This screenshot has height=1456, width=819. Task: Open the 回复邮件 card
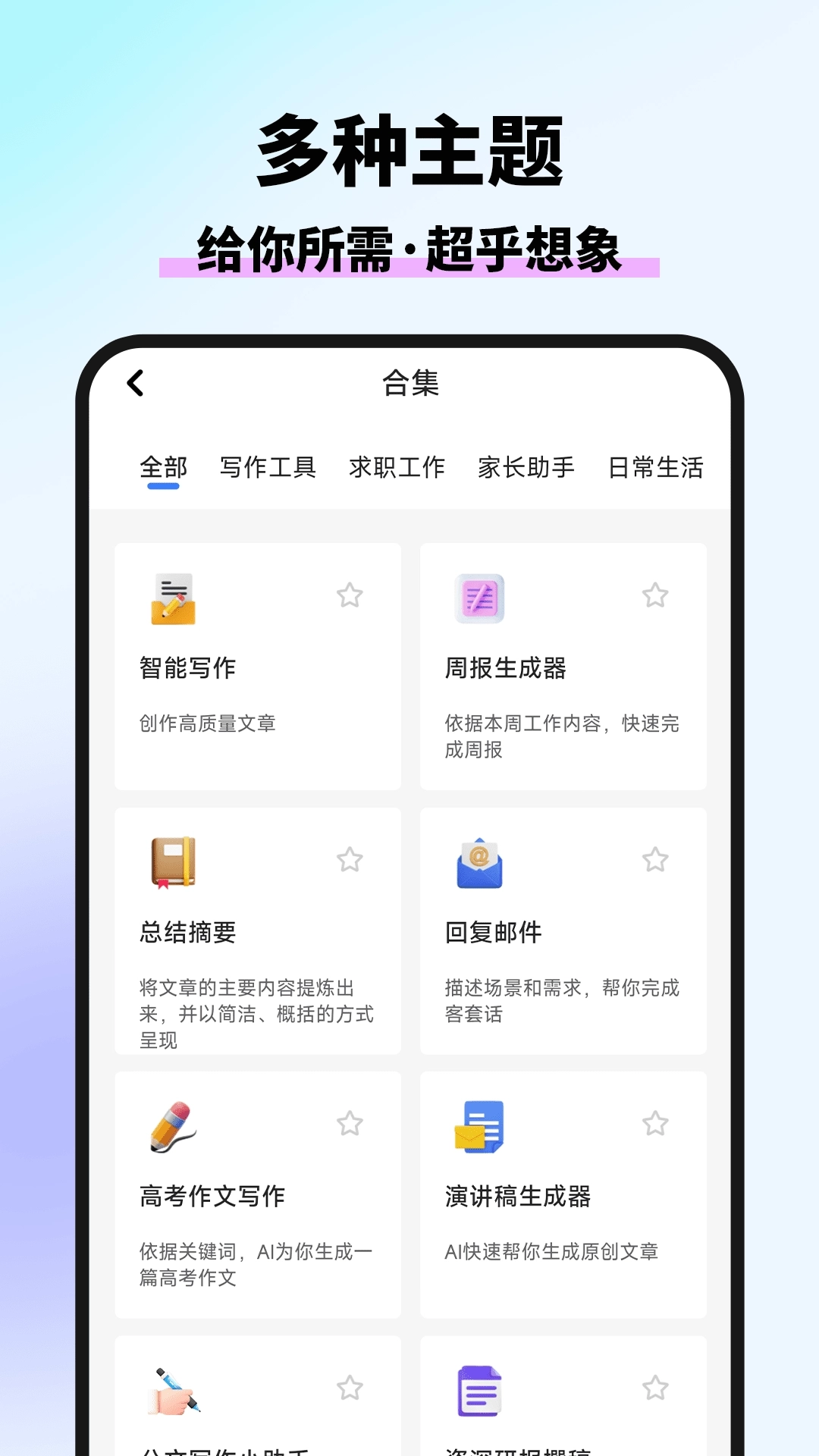pyautogui.click(x=563, y=933)
